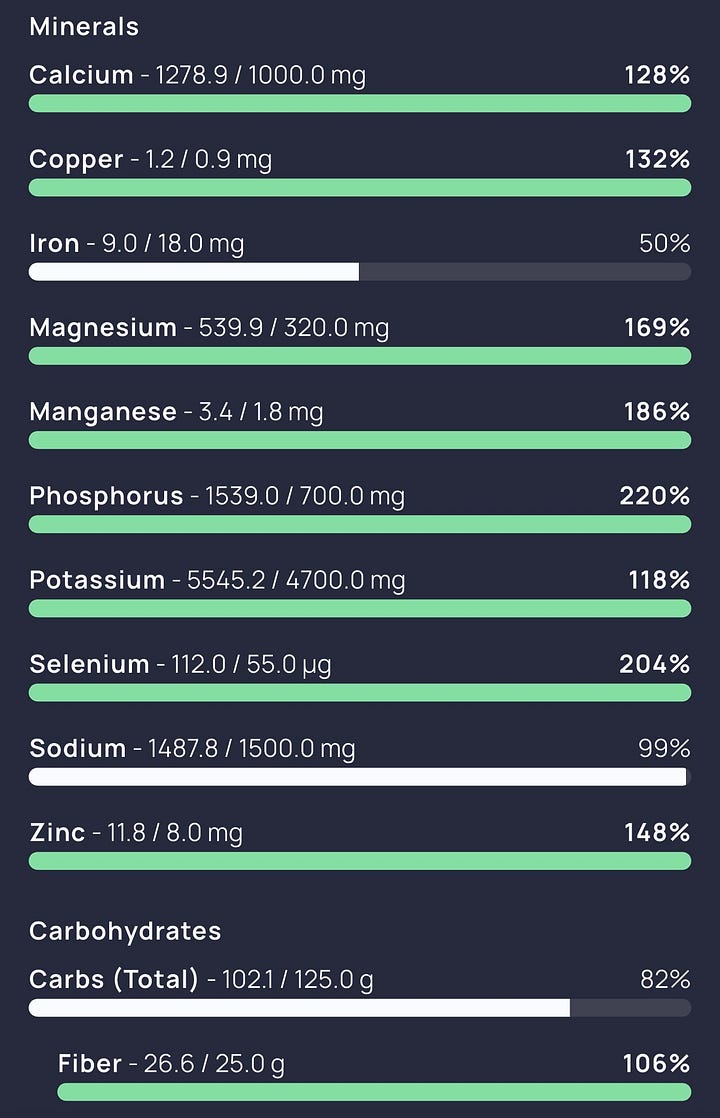Select the Zinc row
Viewport: 720px width, 1118px height.
click(360, 844)
